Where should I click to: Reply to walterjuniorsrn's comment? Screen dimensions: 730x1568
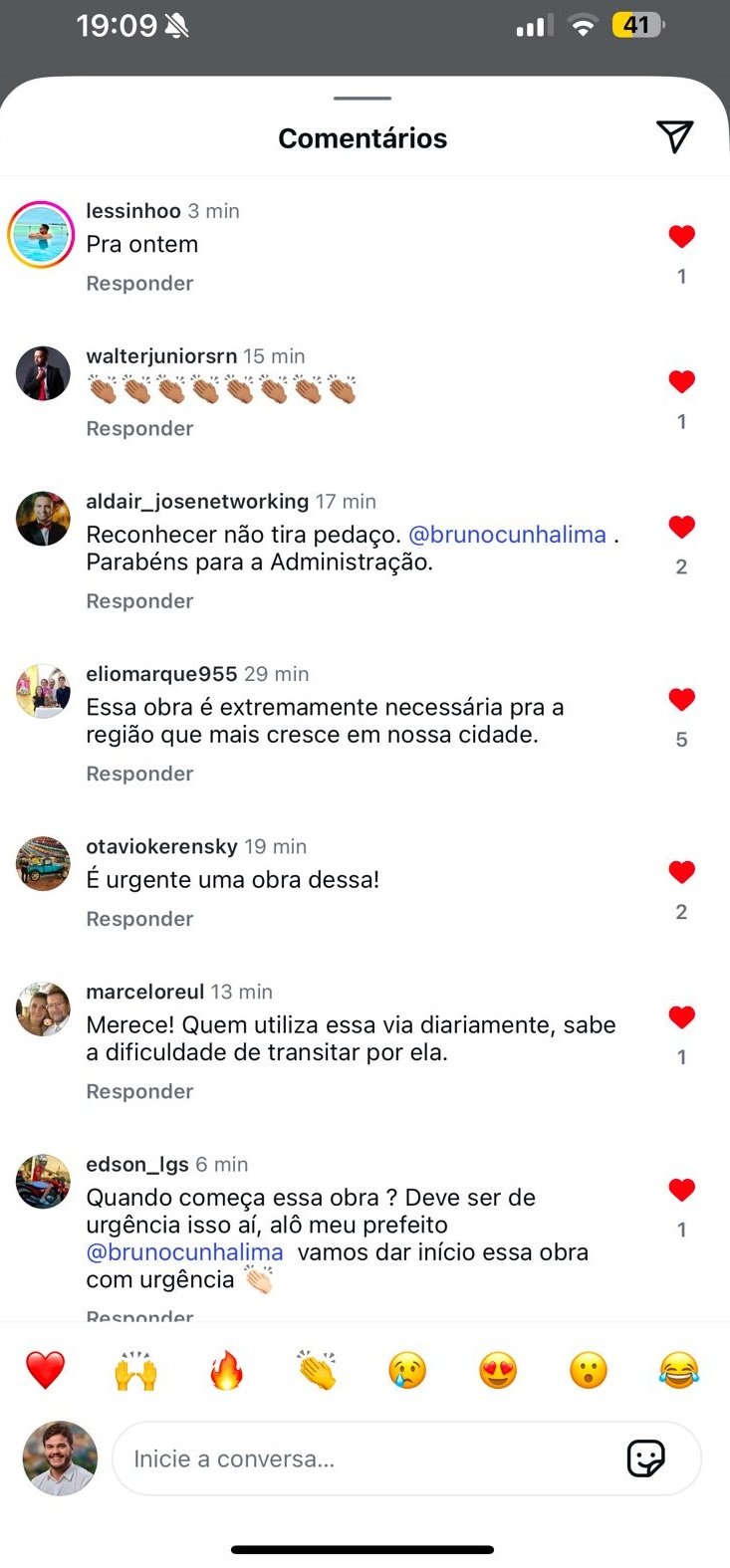click(x=139, y=428)
